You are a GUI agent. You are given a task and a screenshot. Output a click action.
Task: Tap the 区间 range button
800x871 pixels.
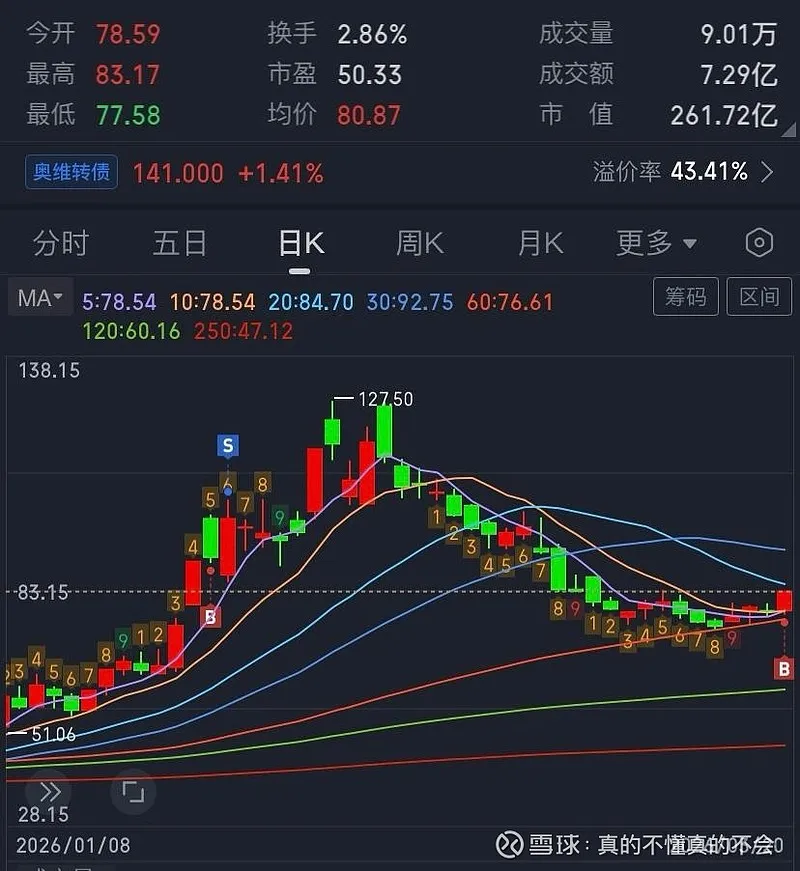coord(758,297)
